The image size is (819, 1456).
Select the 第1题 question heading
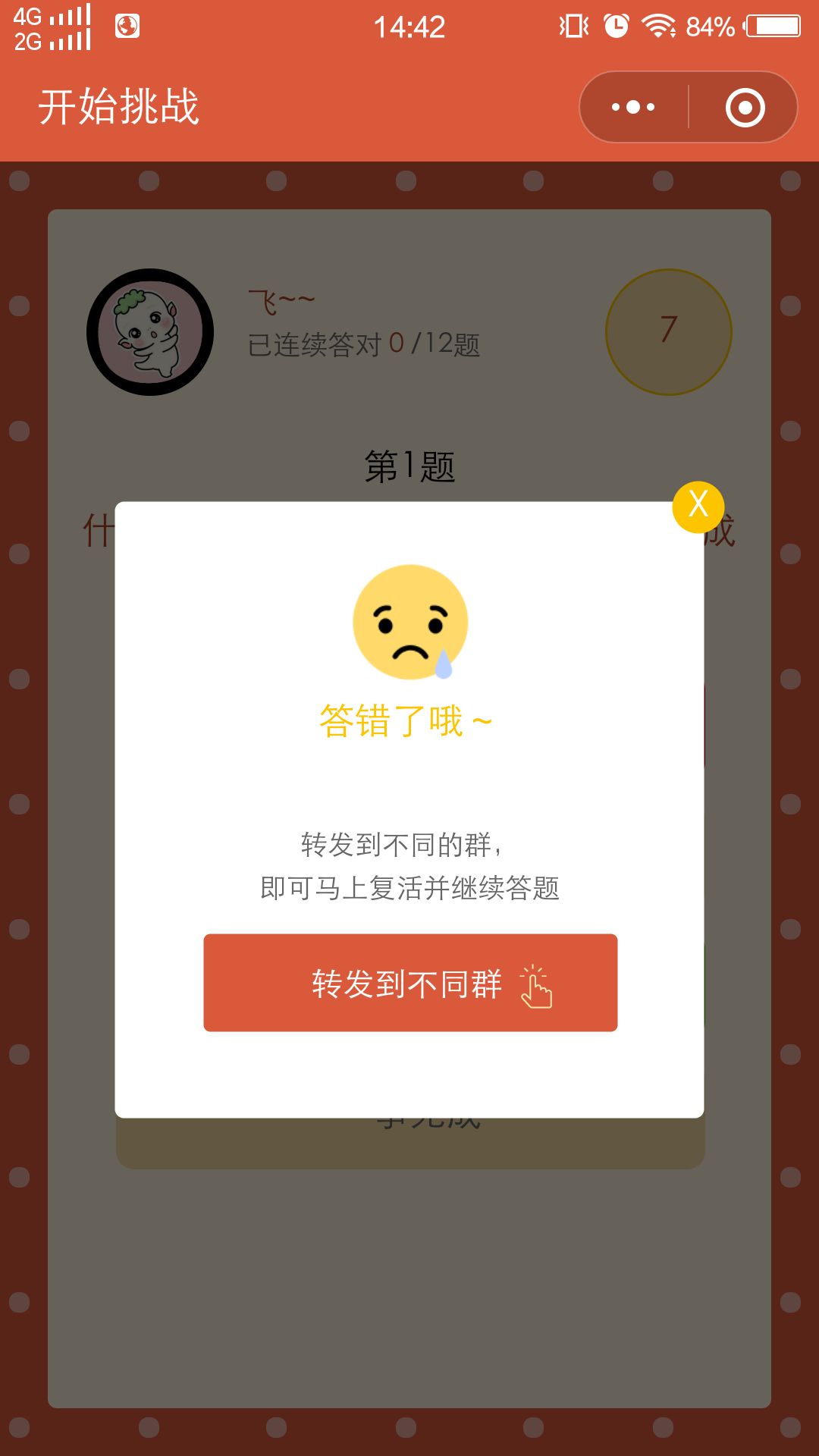coord(409,467)
